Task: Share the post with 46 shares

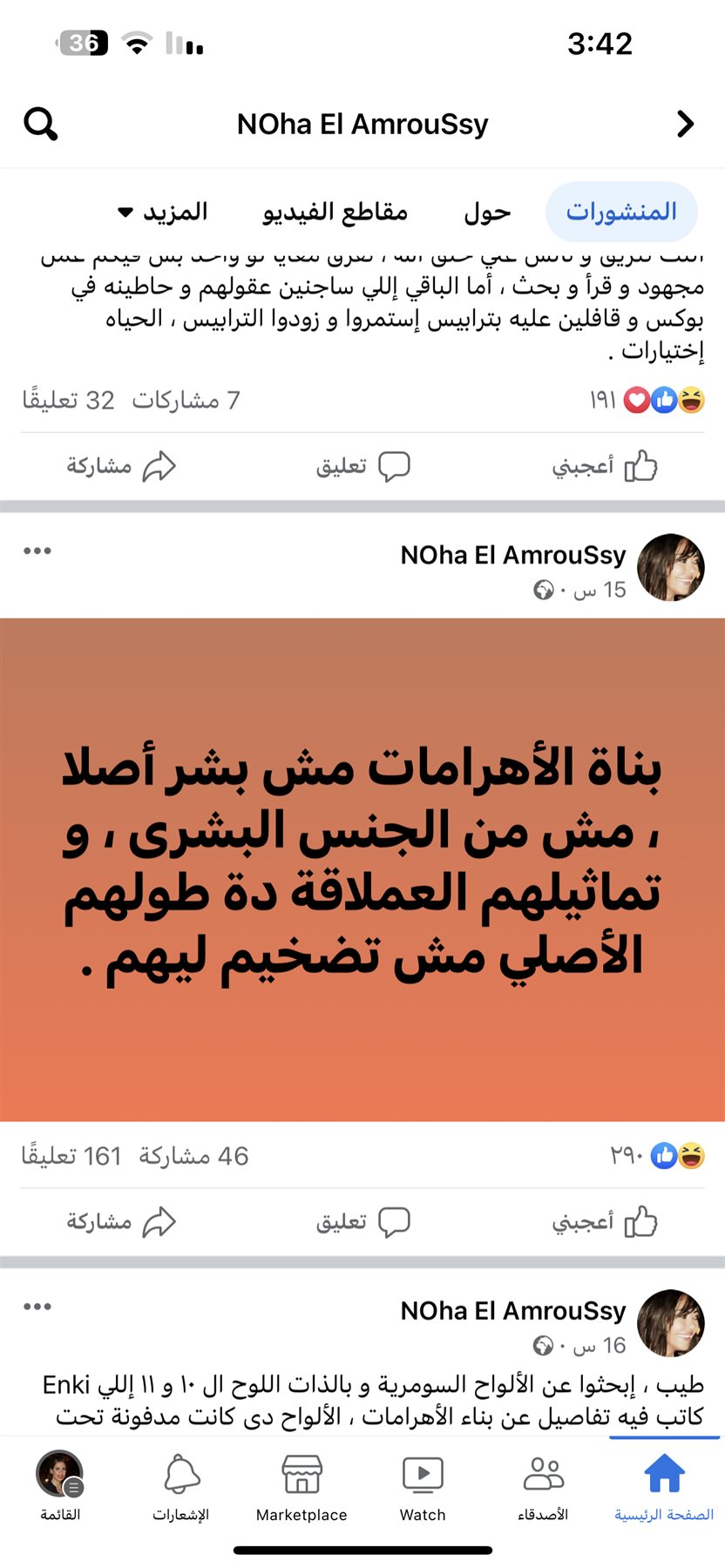Action: coord(122,1221)
